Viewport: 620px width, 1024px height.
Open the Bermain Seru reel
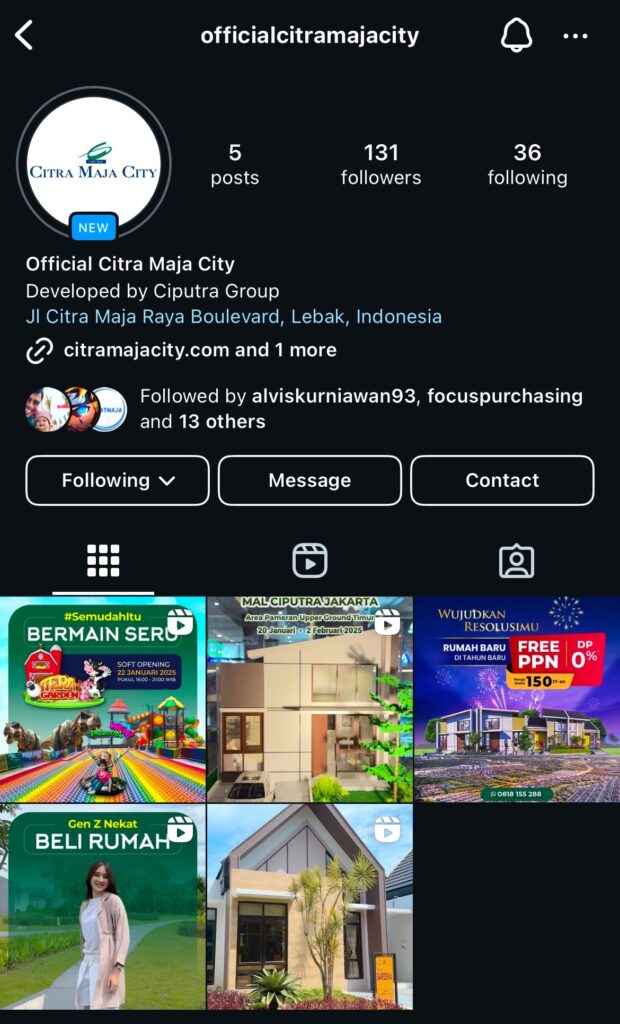point(102,699)
